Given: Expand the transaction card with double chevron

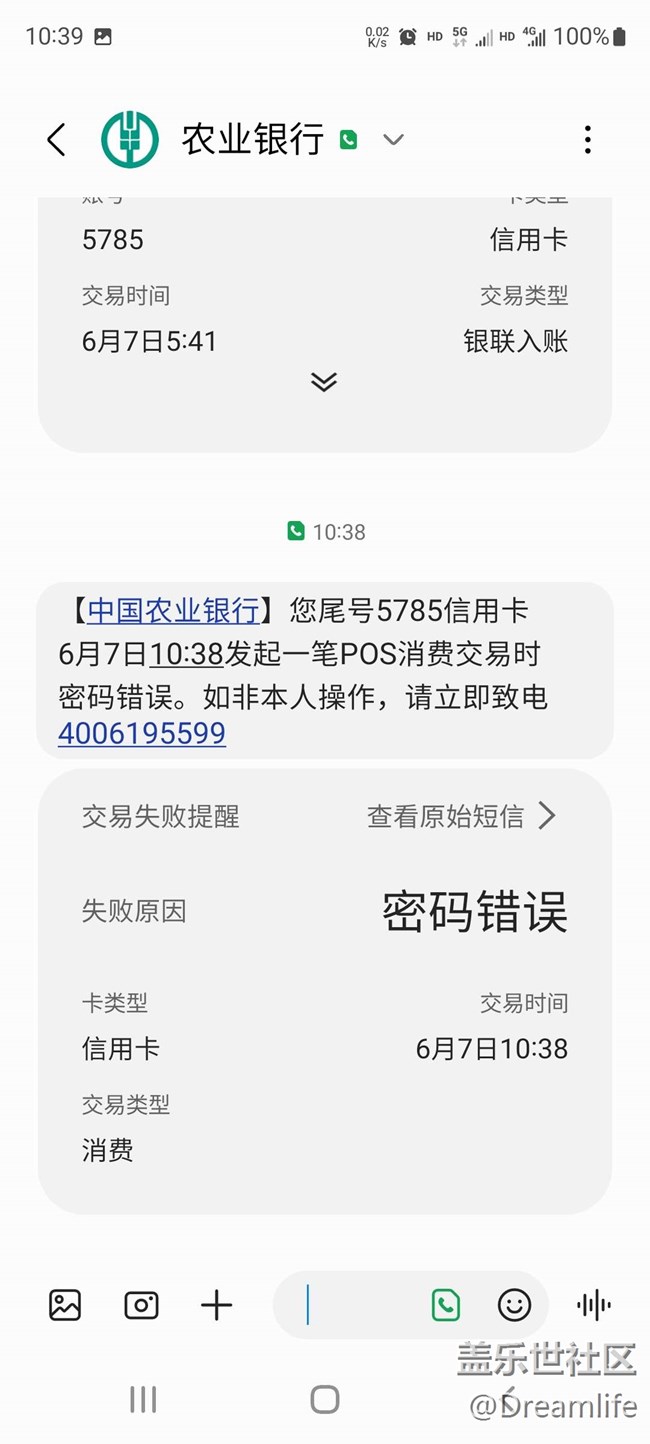Looking at the screenshot, I should click(324, 382).
